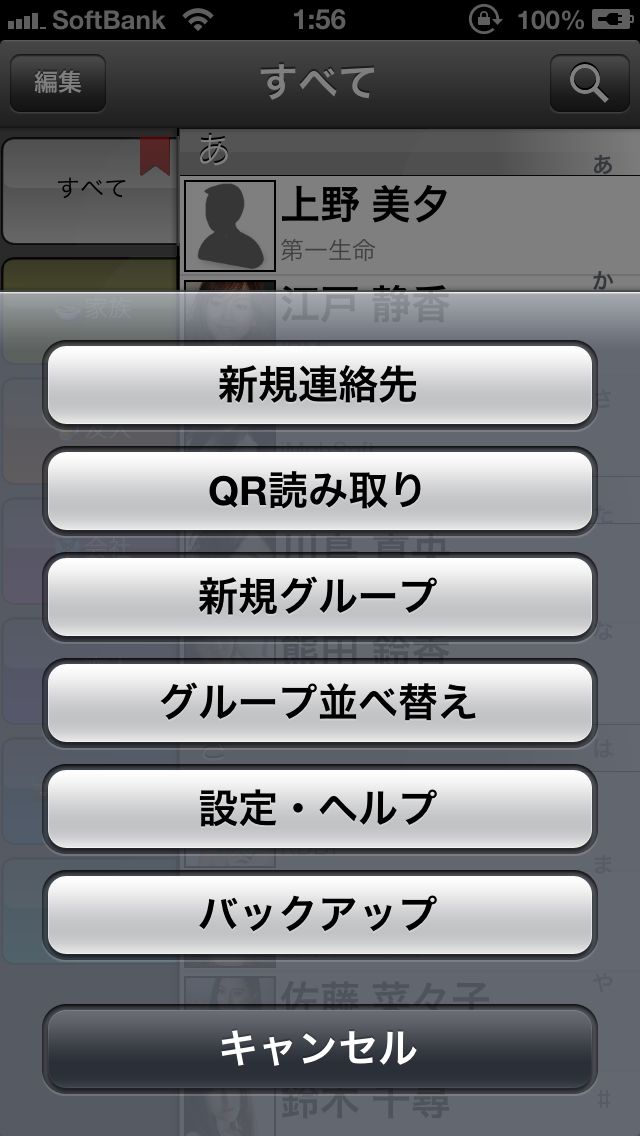Open 設定・ヘルプ
Screen dimensions: 640x1136
(x=319, y=808)
